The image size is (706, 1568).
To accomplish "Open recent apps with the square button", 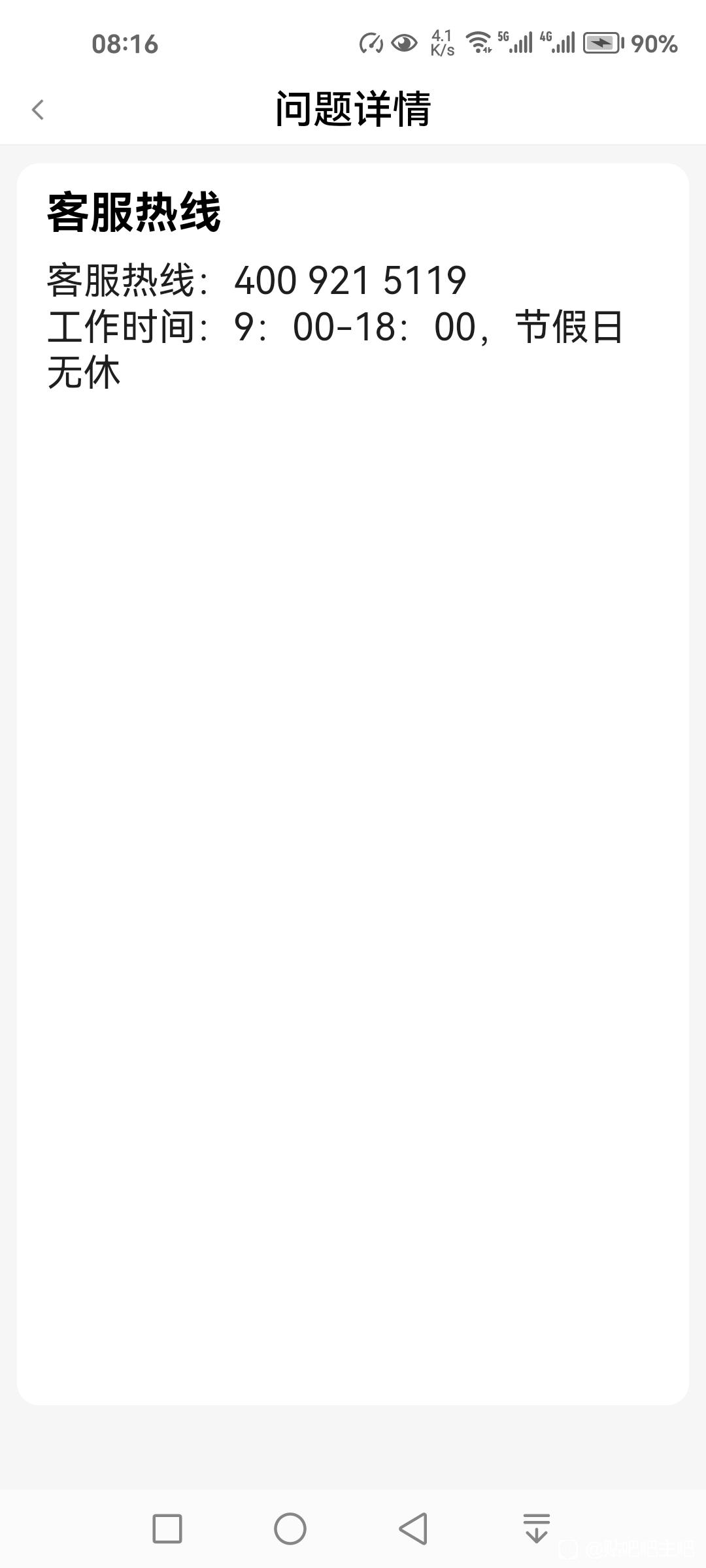I will (167, 1529).
